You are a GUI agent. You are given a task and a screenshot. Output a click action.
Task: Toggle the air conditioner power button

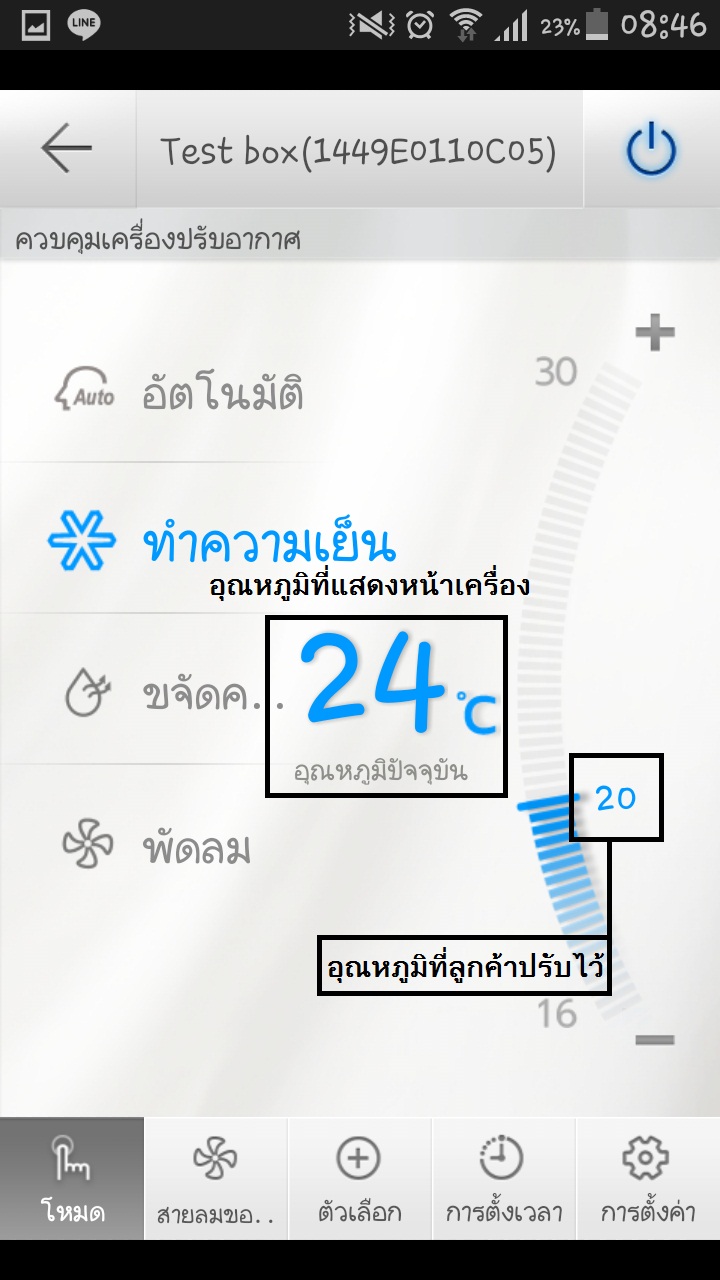click(652, 149)
